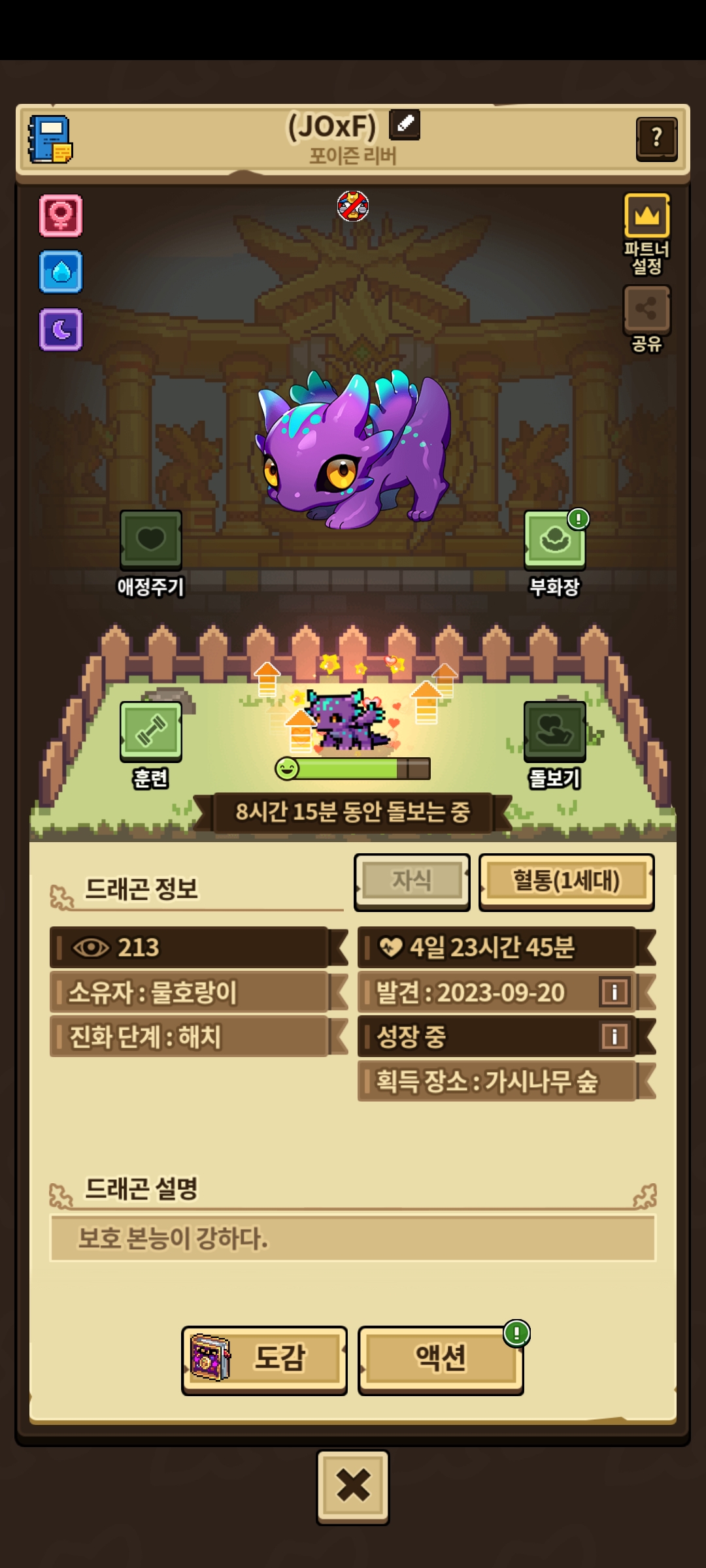
Task: Open the notebook memo icon
Action: coord(50,140)
